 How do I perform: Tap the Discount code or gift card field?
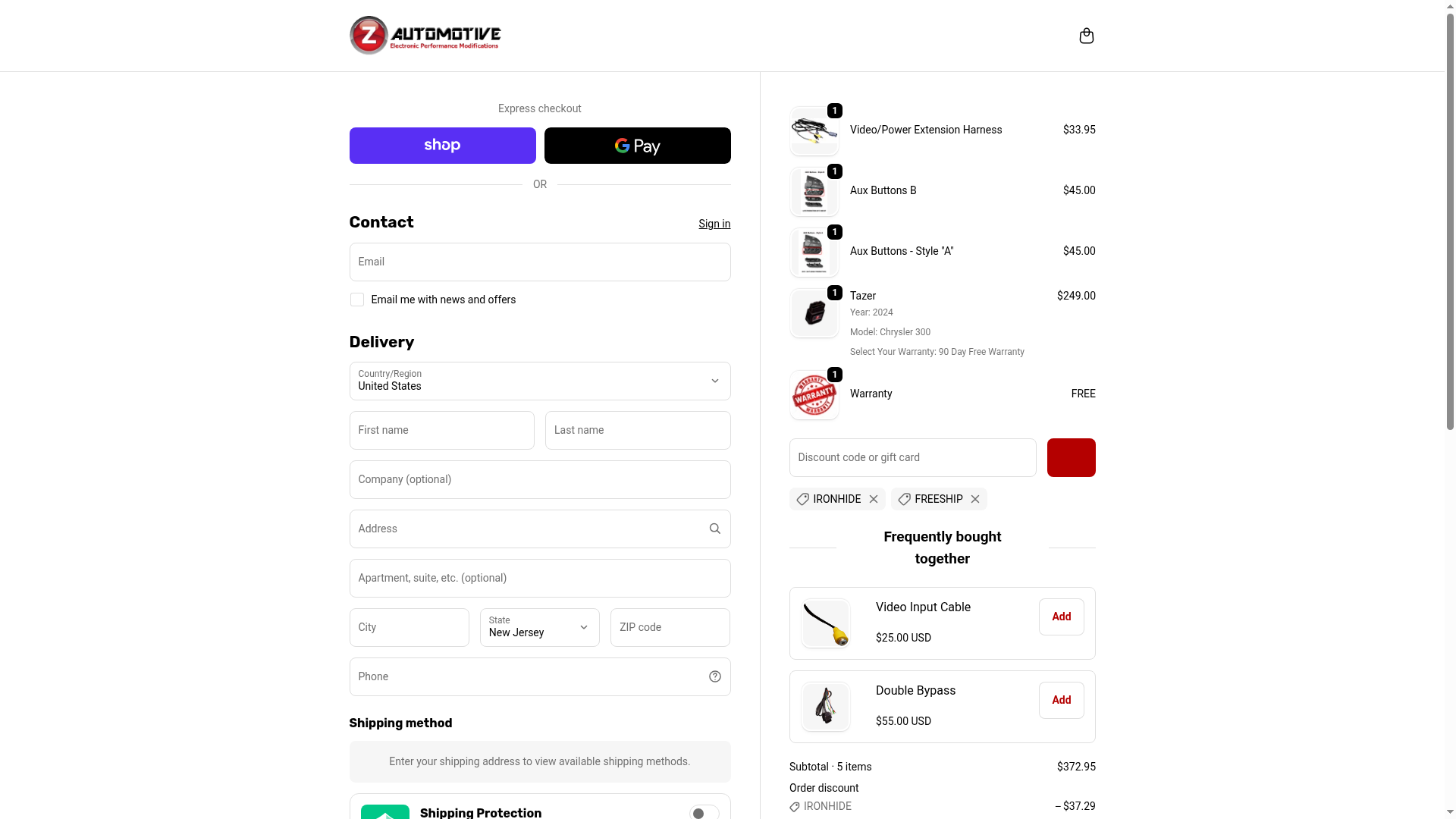[x=912, y=457]
